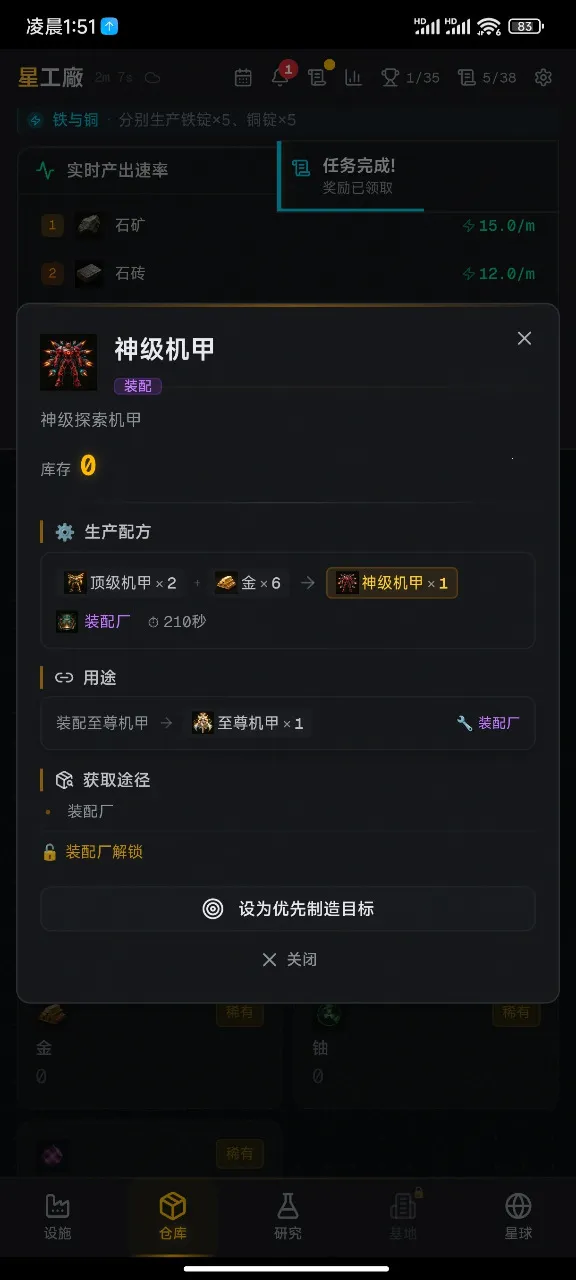Viewport: 576px width, 1280px height.
Task: Open the task list 5/38
Action: (487, 77)
